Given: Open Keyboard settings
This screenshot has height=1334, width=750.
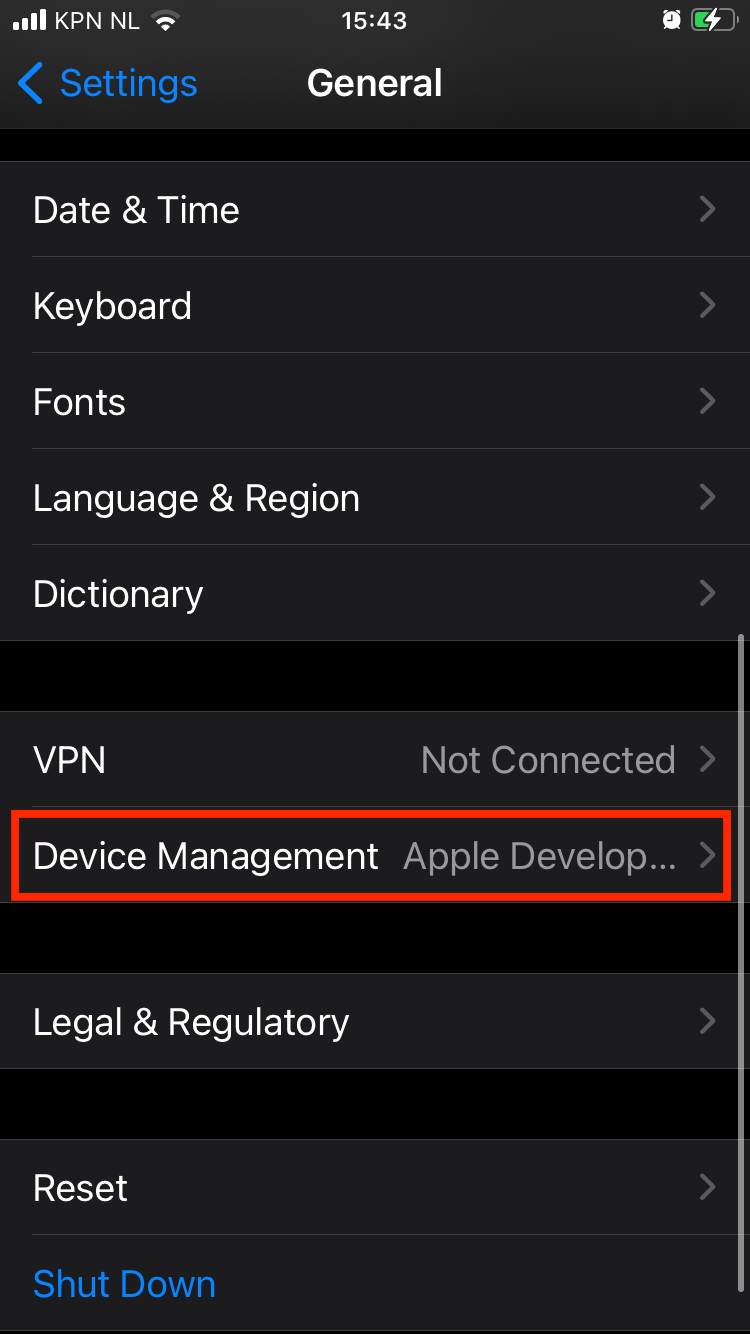Looking at the screenshot, I should [x=375, y=306].
